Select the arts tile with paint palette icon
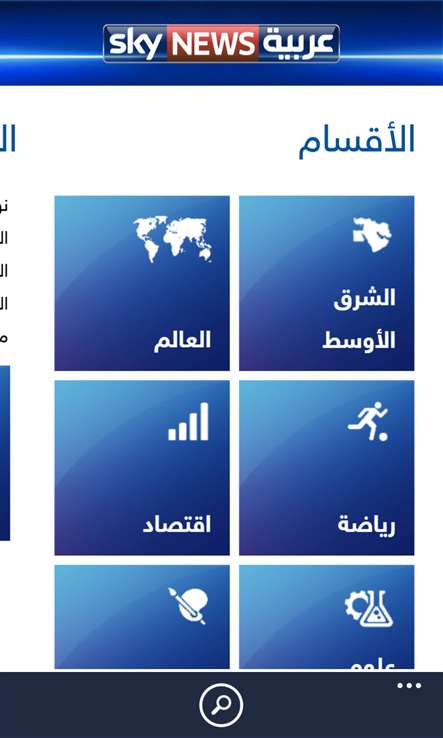Screen dimensions: 443x738 [142, 617]
